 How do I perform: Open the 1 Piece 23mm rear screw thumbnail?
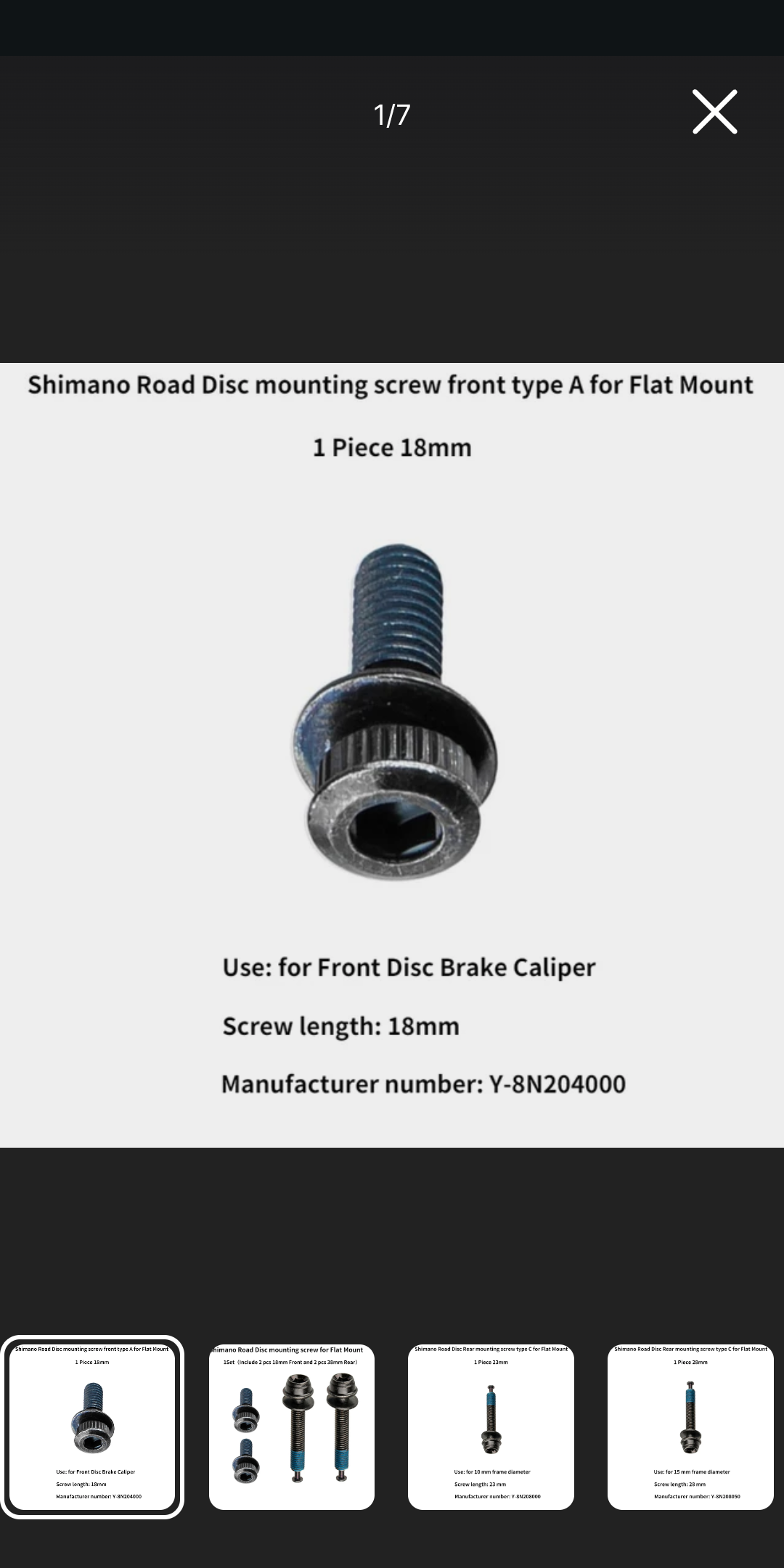pos(491,1426)
